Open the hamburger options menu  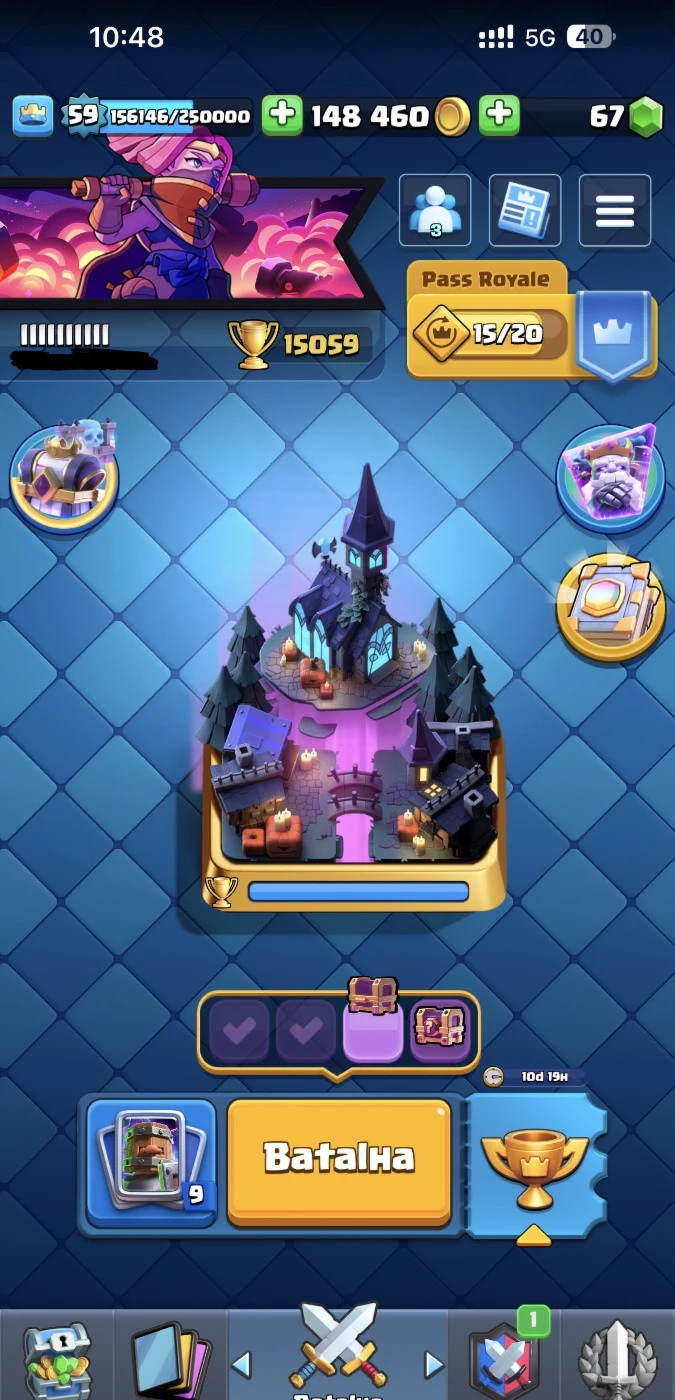(614, 210)
